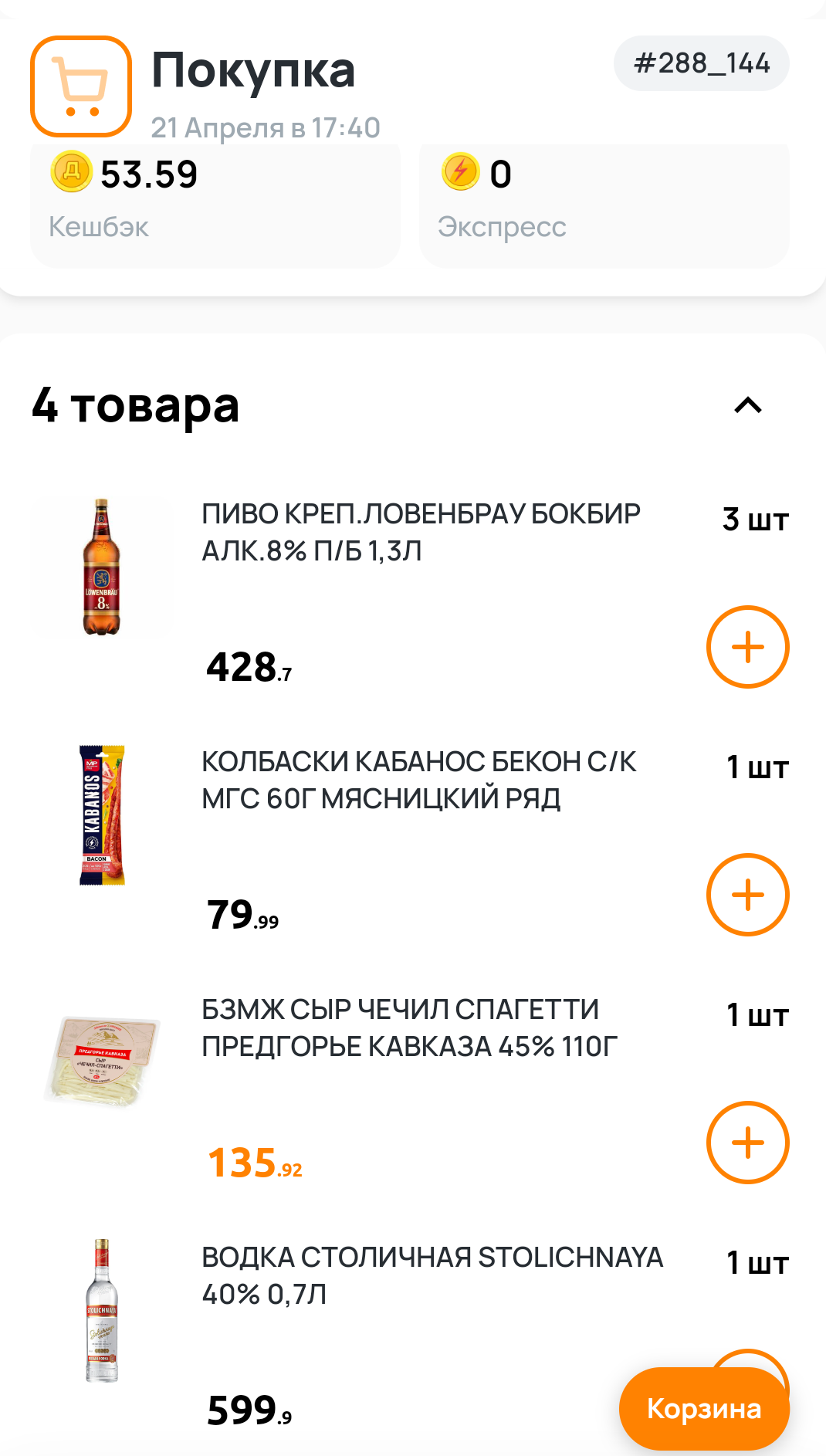Open Чечил cheese product image
The height and width of the screenshot is (1456, 826).
[103, 1062]
